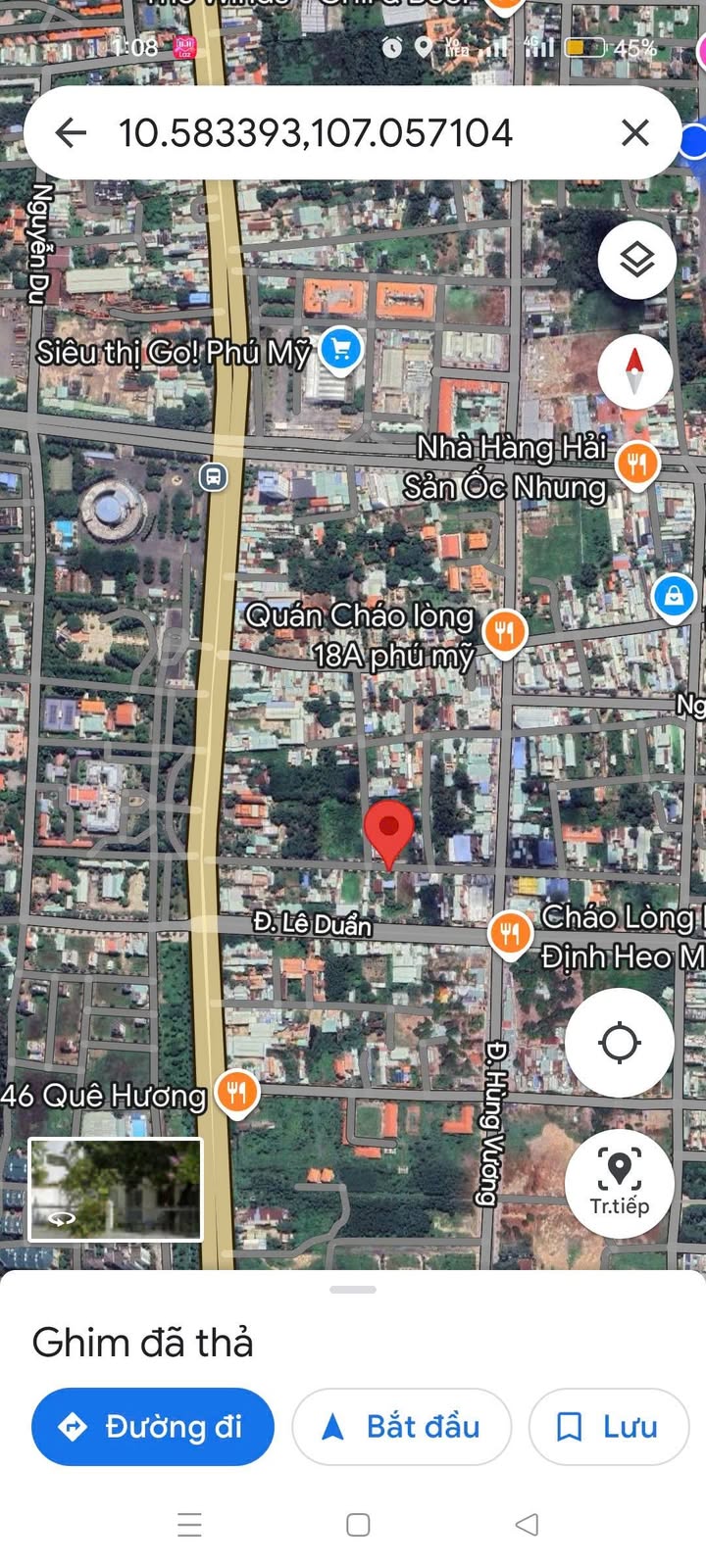The image size is (706, 1568).
Task: Open the map layers selector
Action: tap(636, 260)
